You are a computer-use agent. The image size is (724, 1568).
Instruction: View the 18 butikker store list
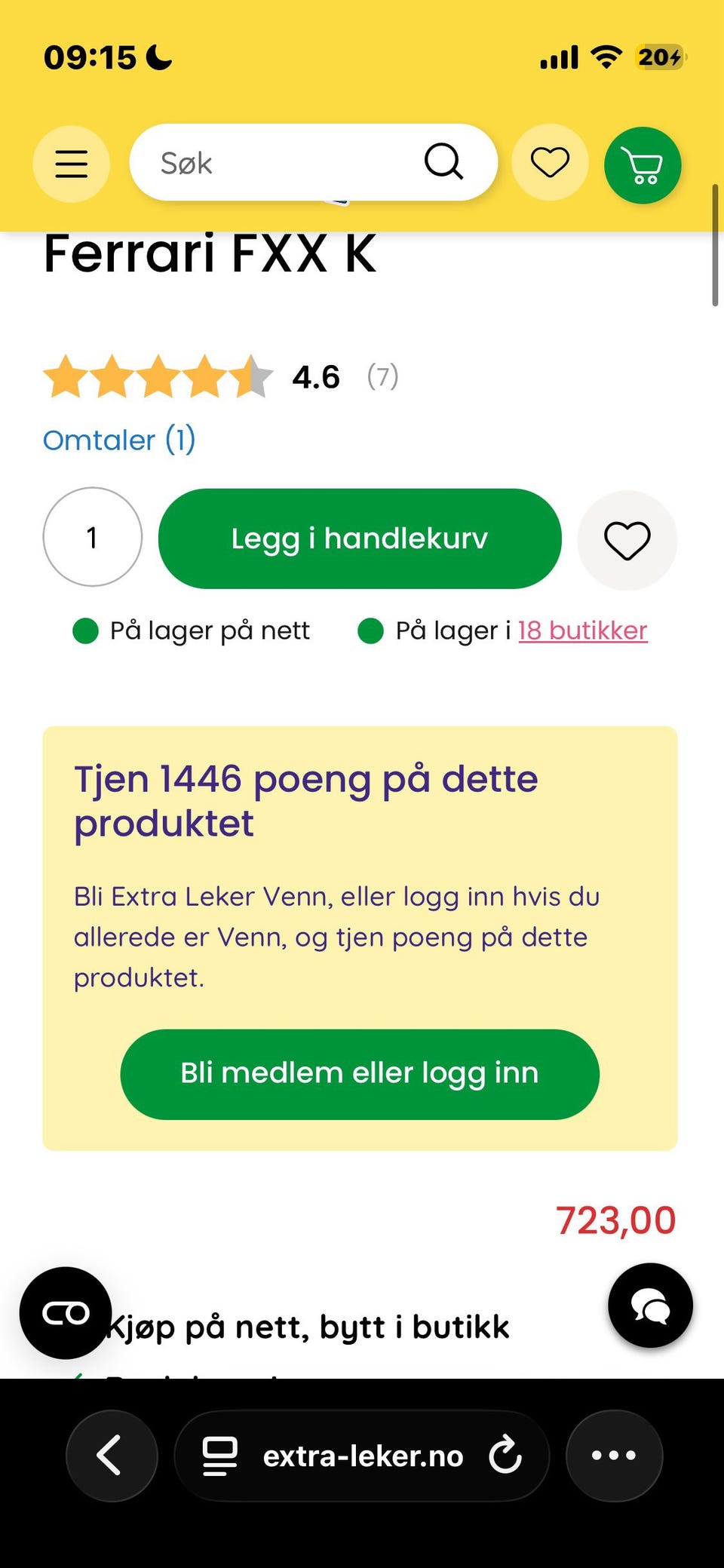[583, 631]
